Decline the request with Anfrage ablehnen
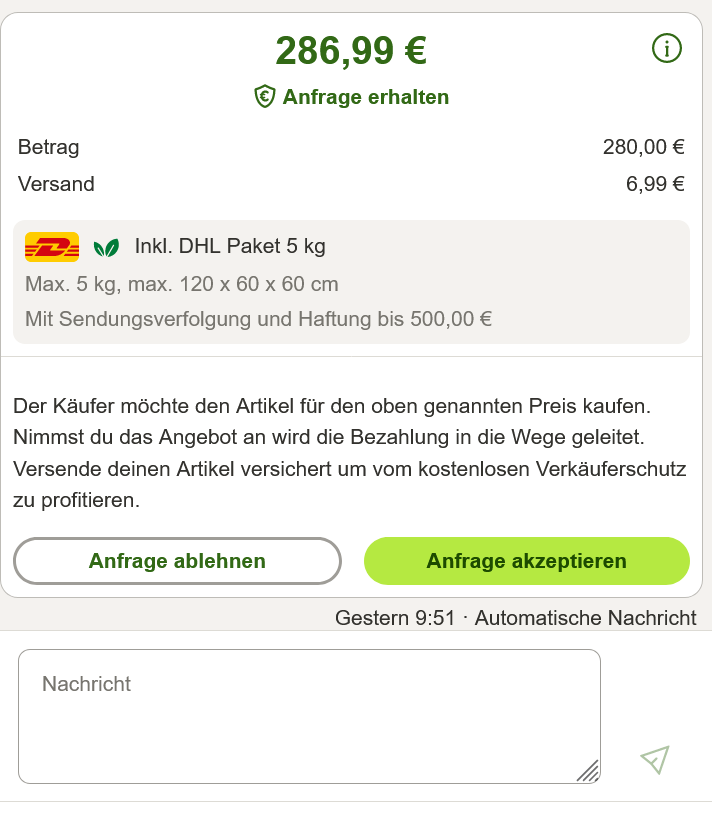The width and height of the screenshot is (712, 832). 177,561
